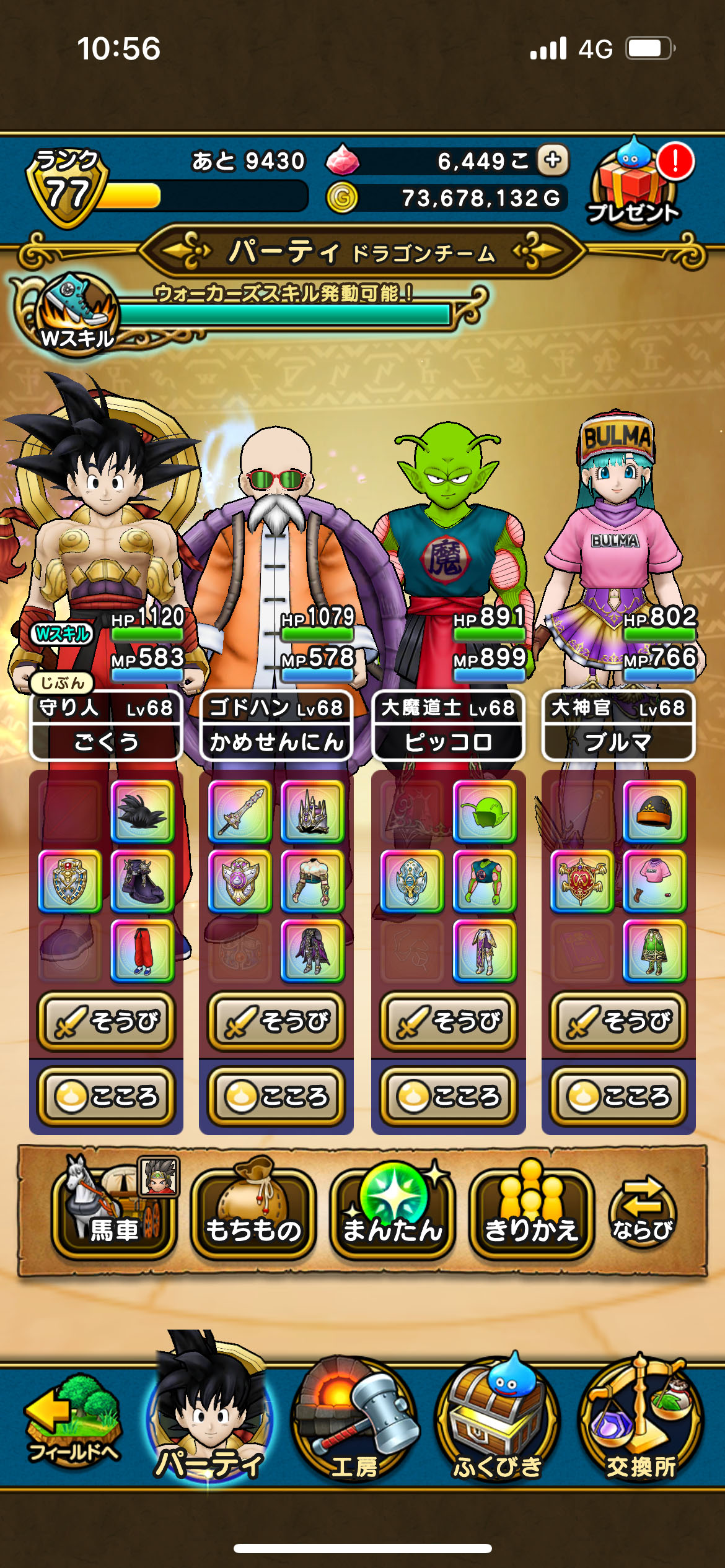Tap きりかえ to switch party
The image size is (725, 1568).
[x=531, y=1211]
